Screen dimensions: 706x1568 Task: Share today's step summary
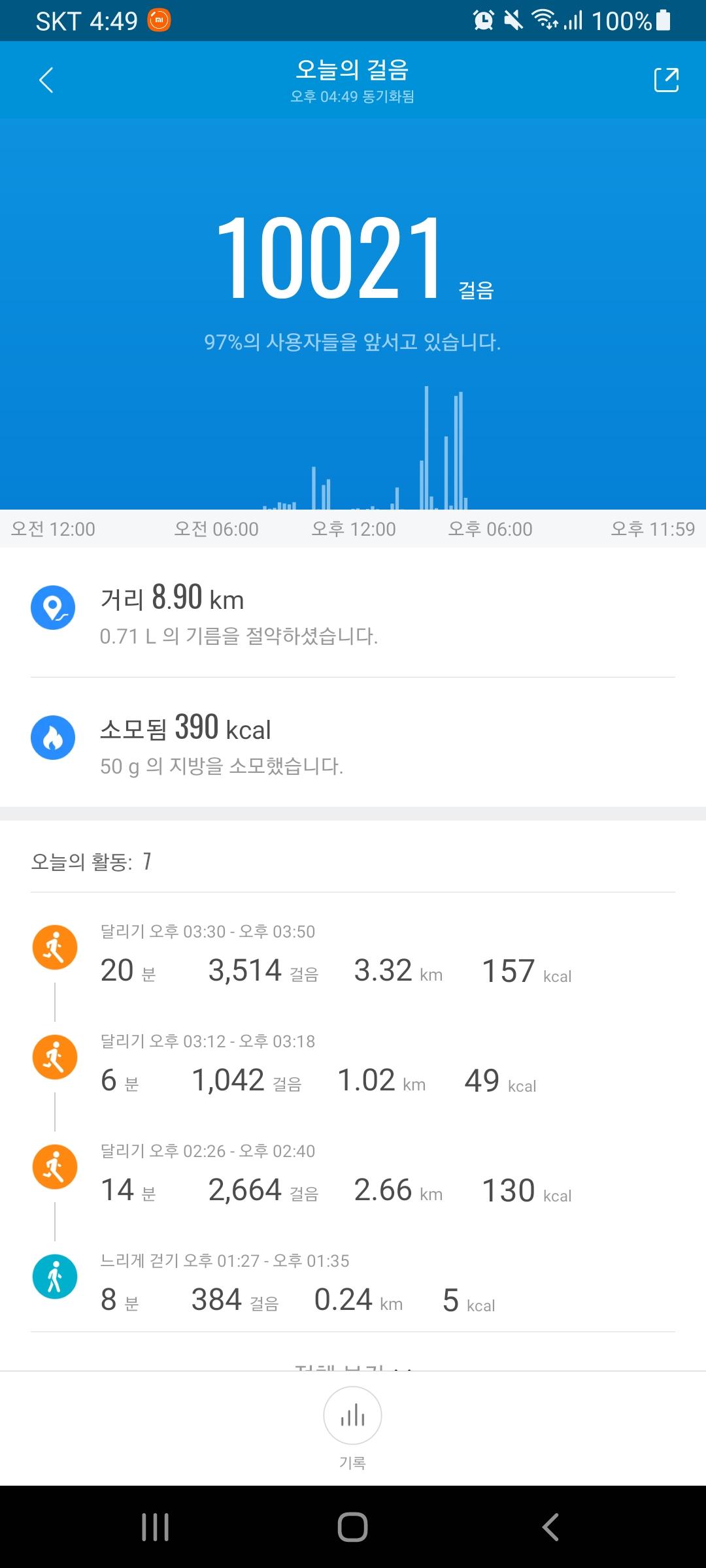[666, 80]
